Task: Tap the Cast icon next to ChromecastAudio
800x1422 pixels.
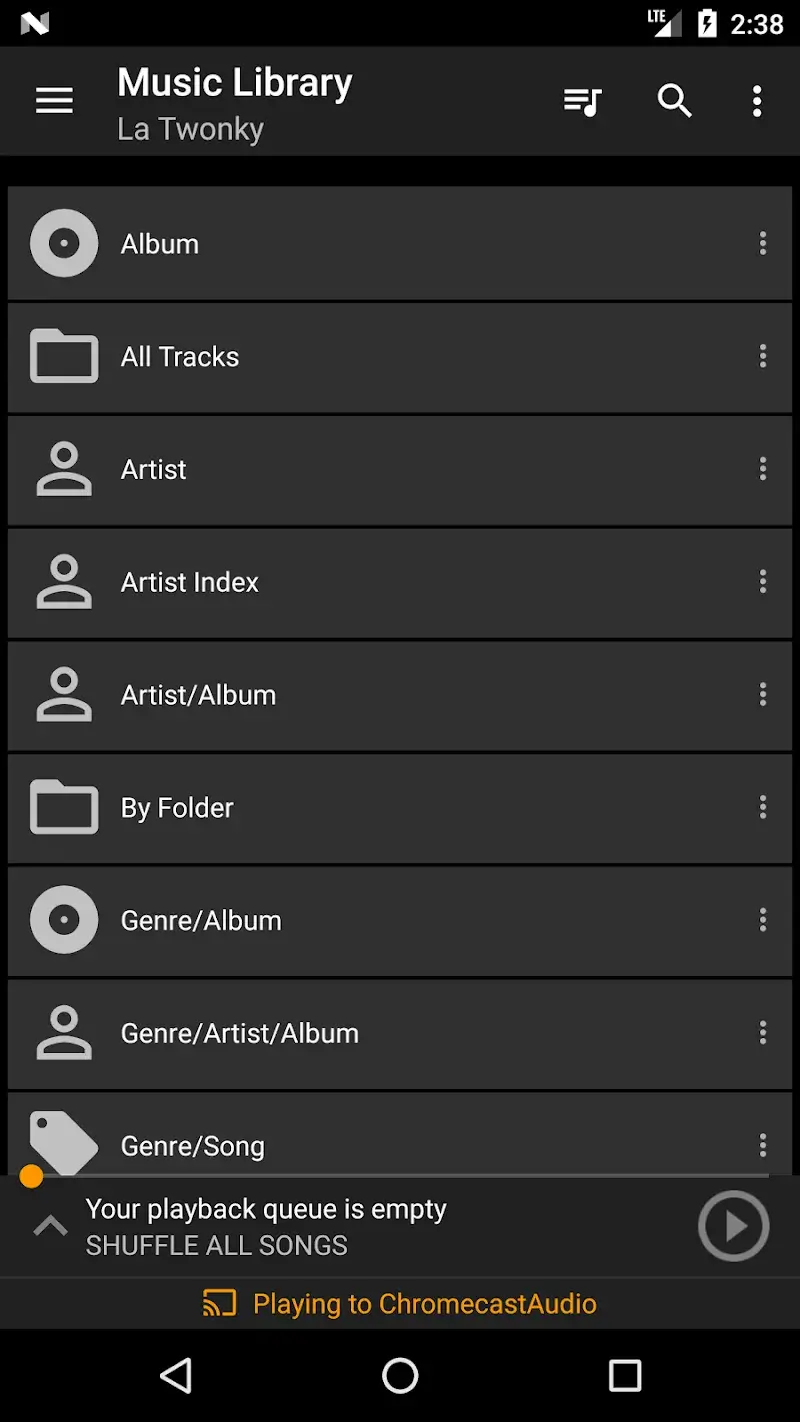Action: [x=220, y=1303]
